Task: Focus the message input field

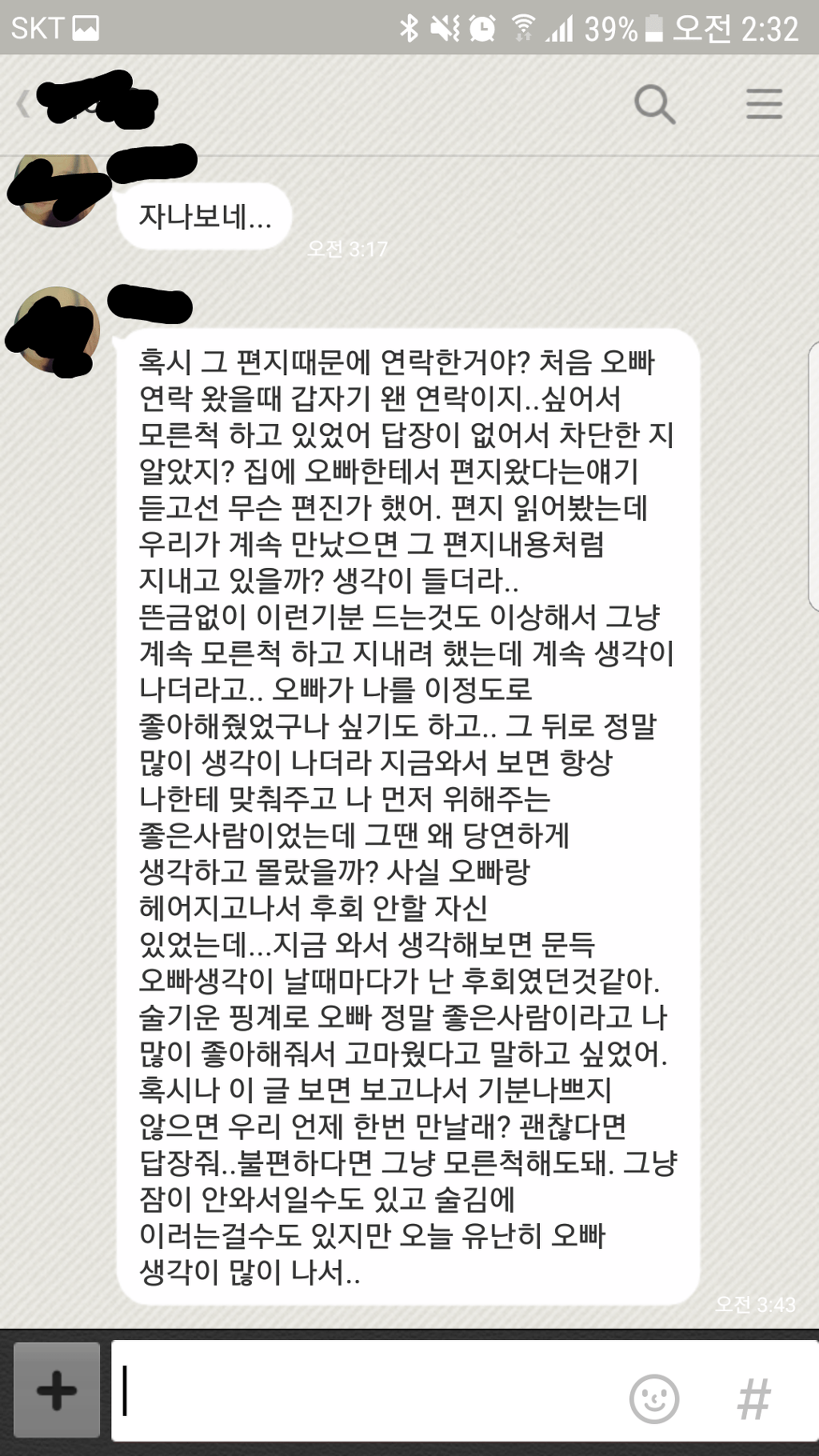Action: [368, 1390]
